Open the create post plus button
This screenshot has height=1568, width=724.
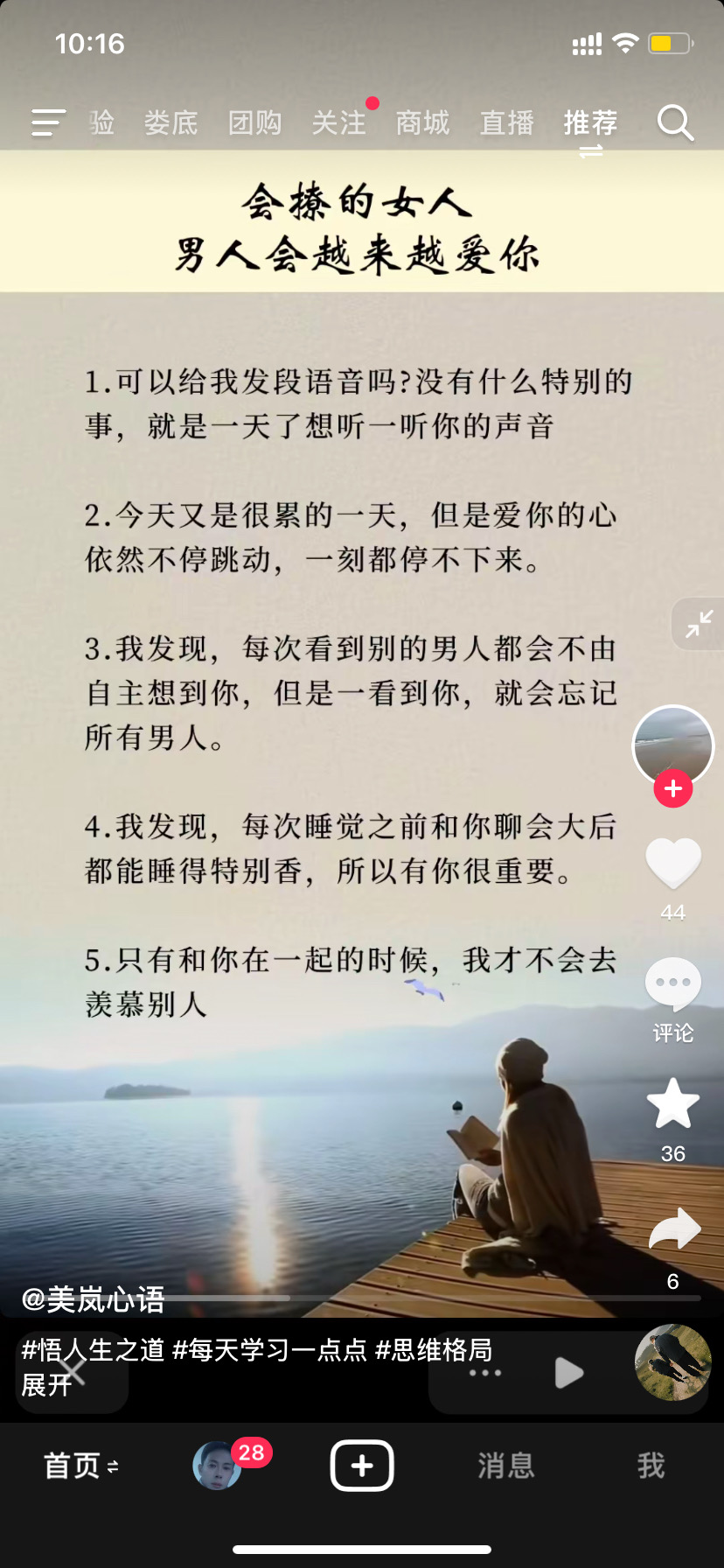point(361,1465)
